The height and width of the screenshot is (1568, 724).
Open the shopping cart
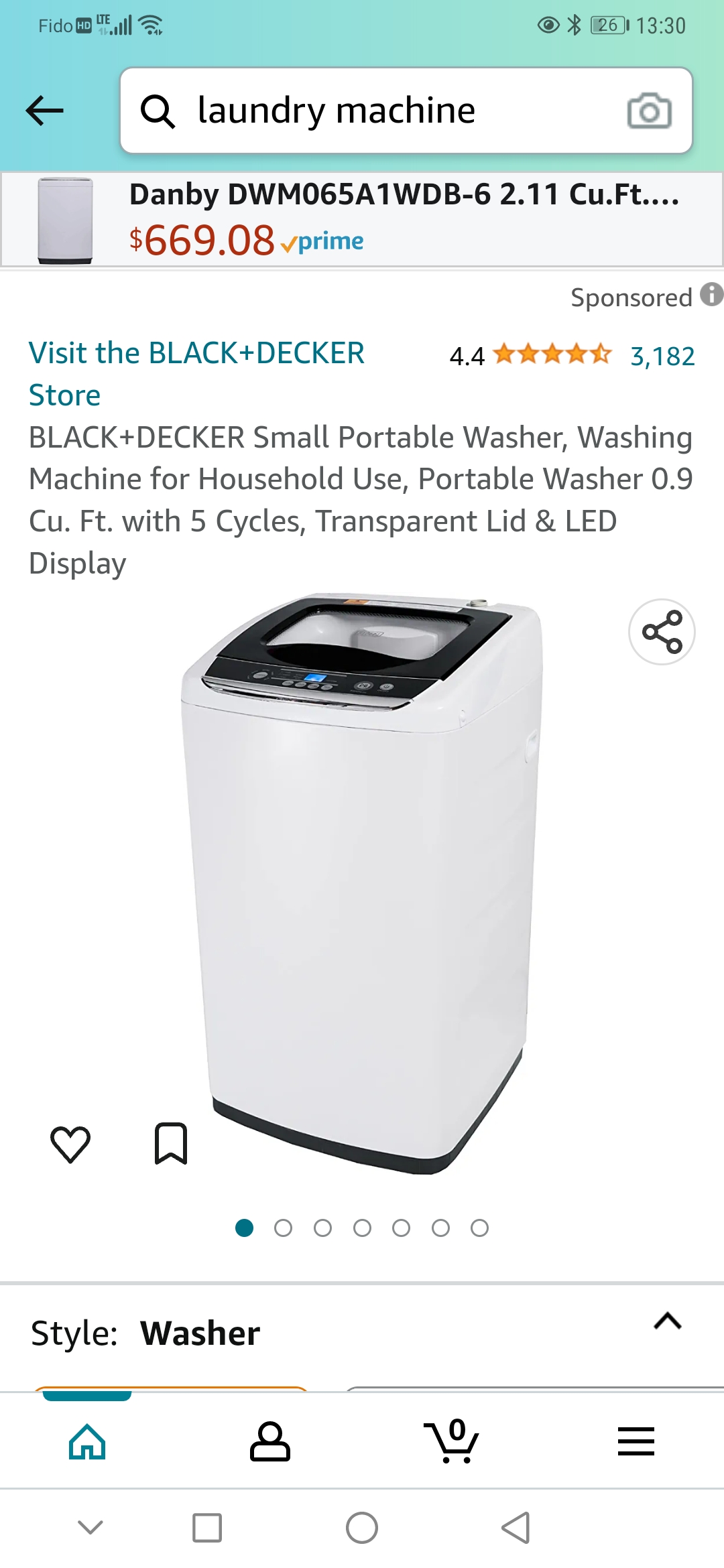[x=452, y=1441]
